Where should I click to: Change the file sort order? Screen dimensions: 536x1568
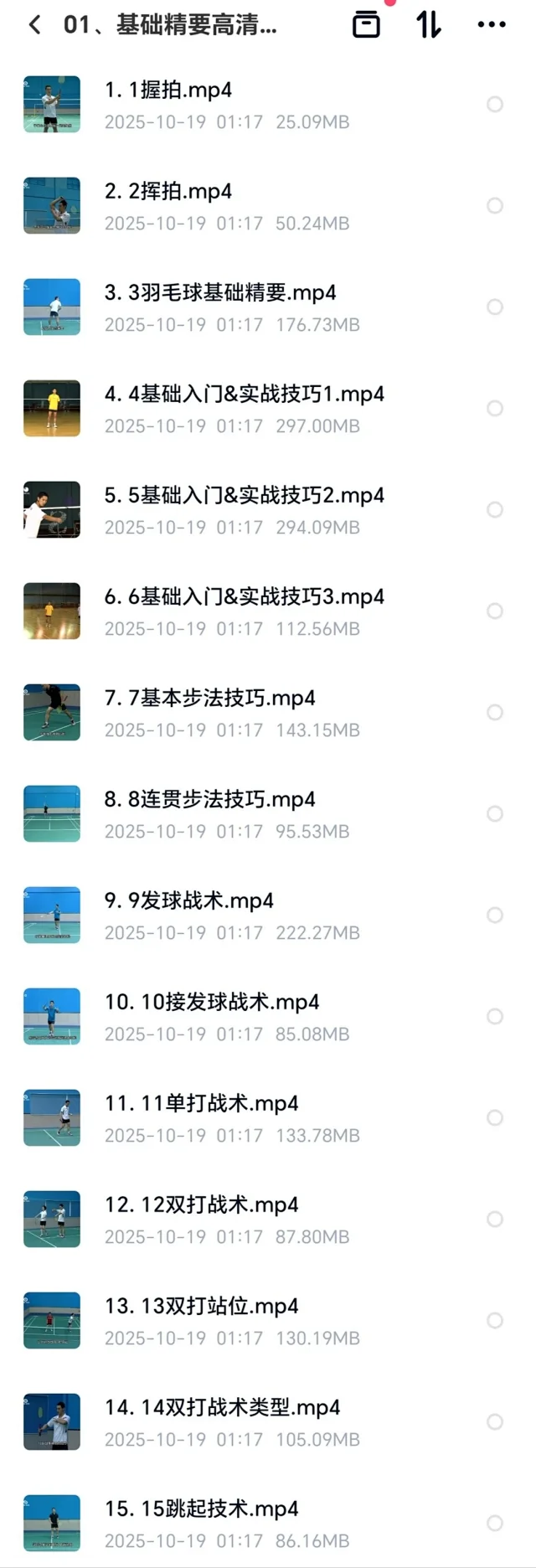coord(429,24)
